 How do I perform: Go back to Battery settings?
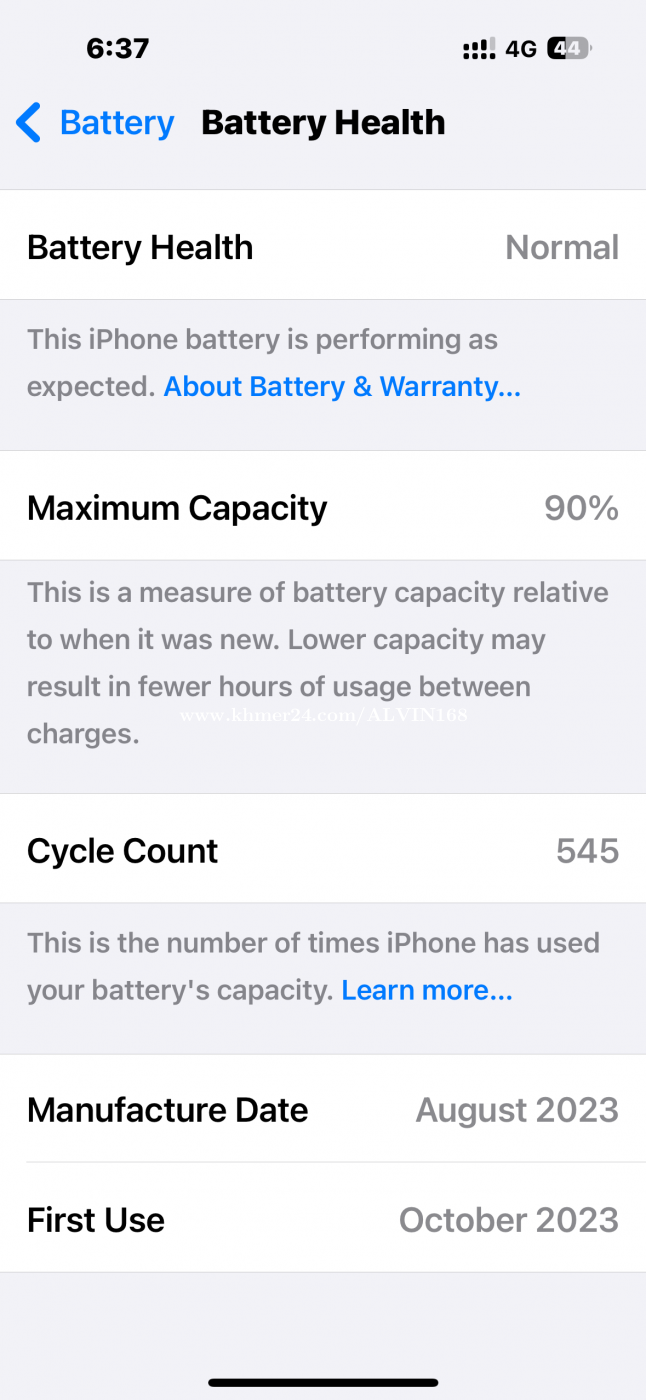click(95, 123)
